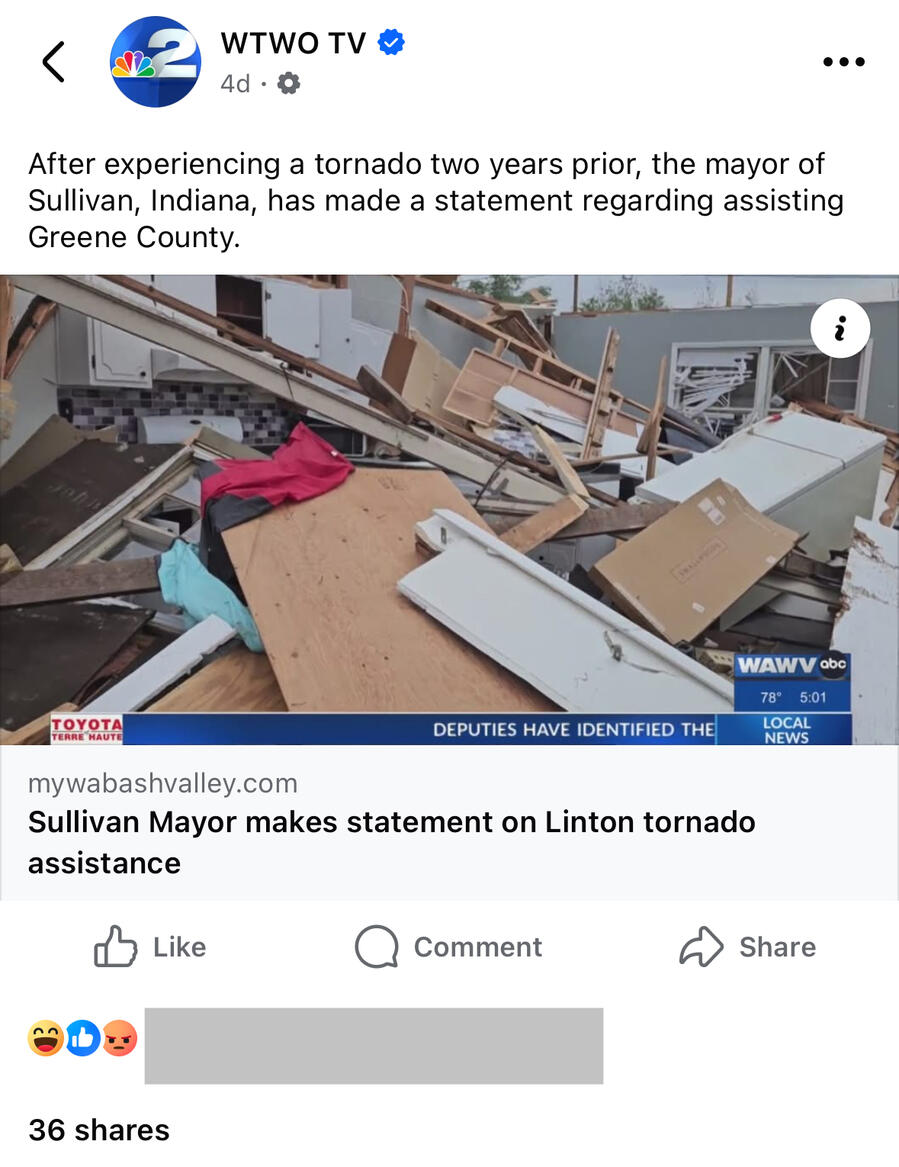View the post's reaction emojis
The width and height of the screenshot is (899, 1167).
pos(82,1040)
